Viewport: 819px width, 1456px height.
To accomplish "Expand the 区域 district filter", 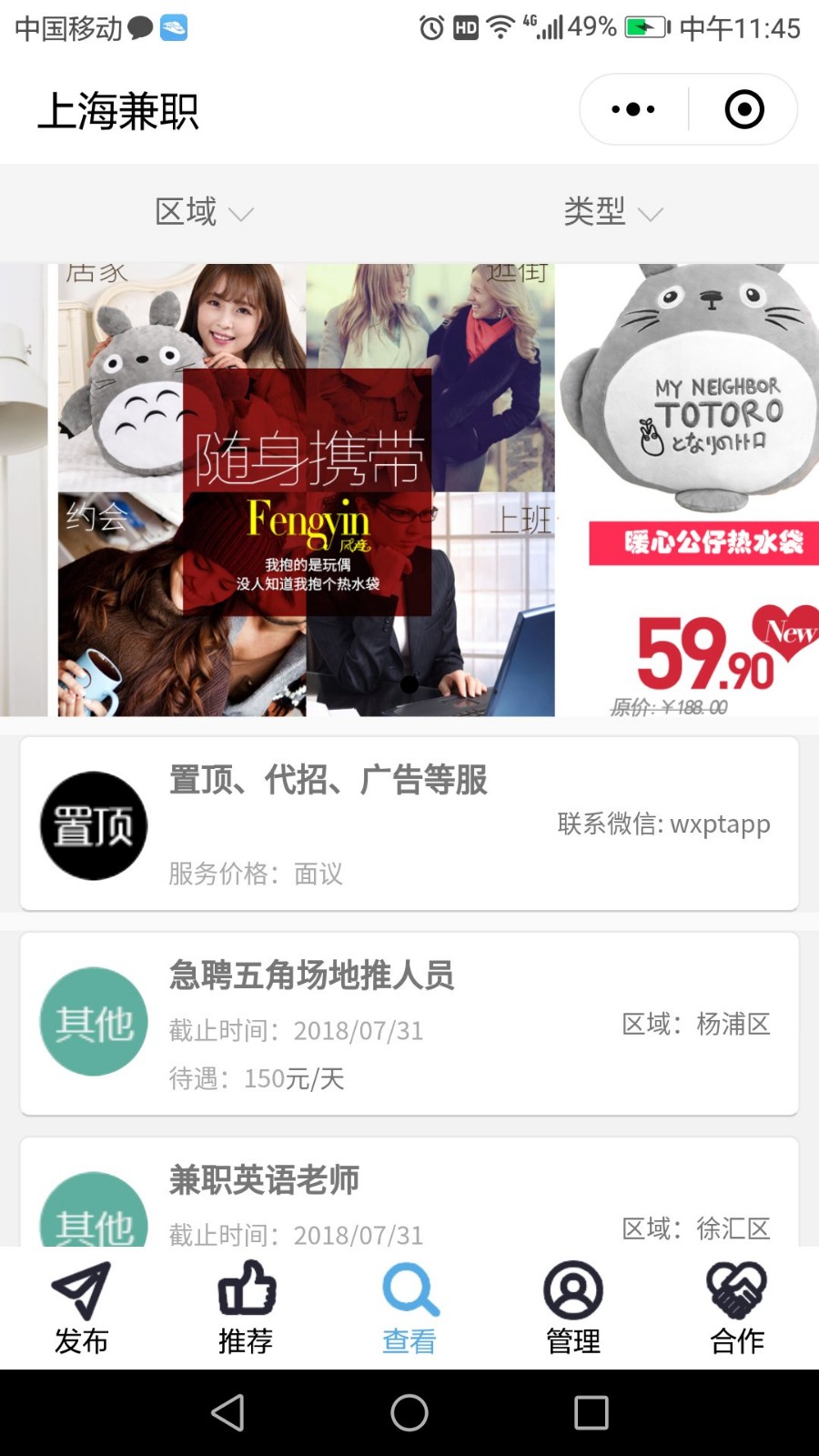I will (x=204, y=212).
